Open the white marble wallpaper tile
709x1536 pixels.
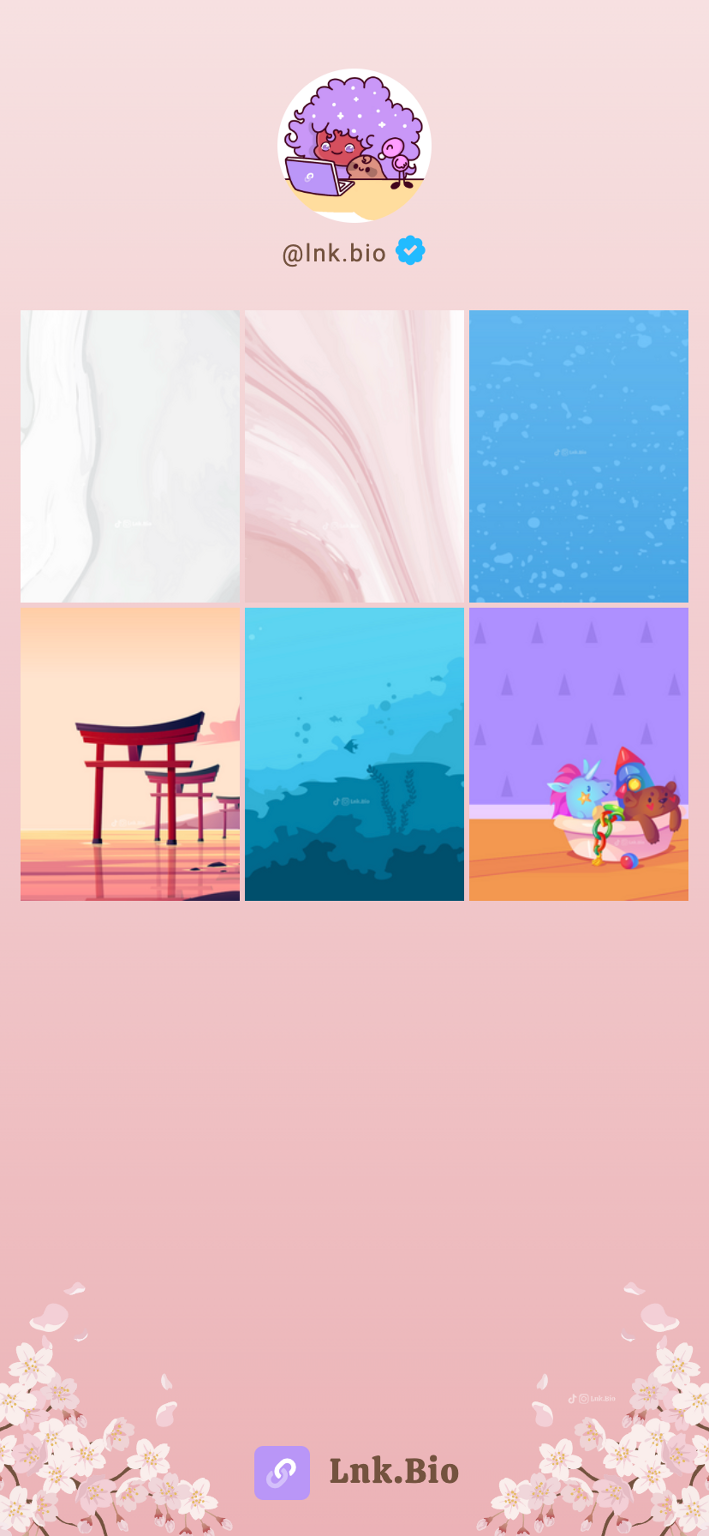130,456
